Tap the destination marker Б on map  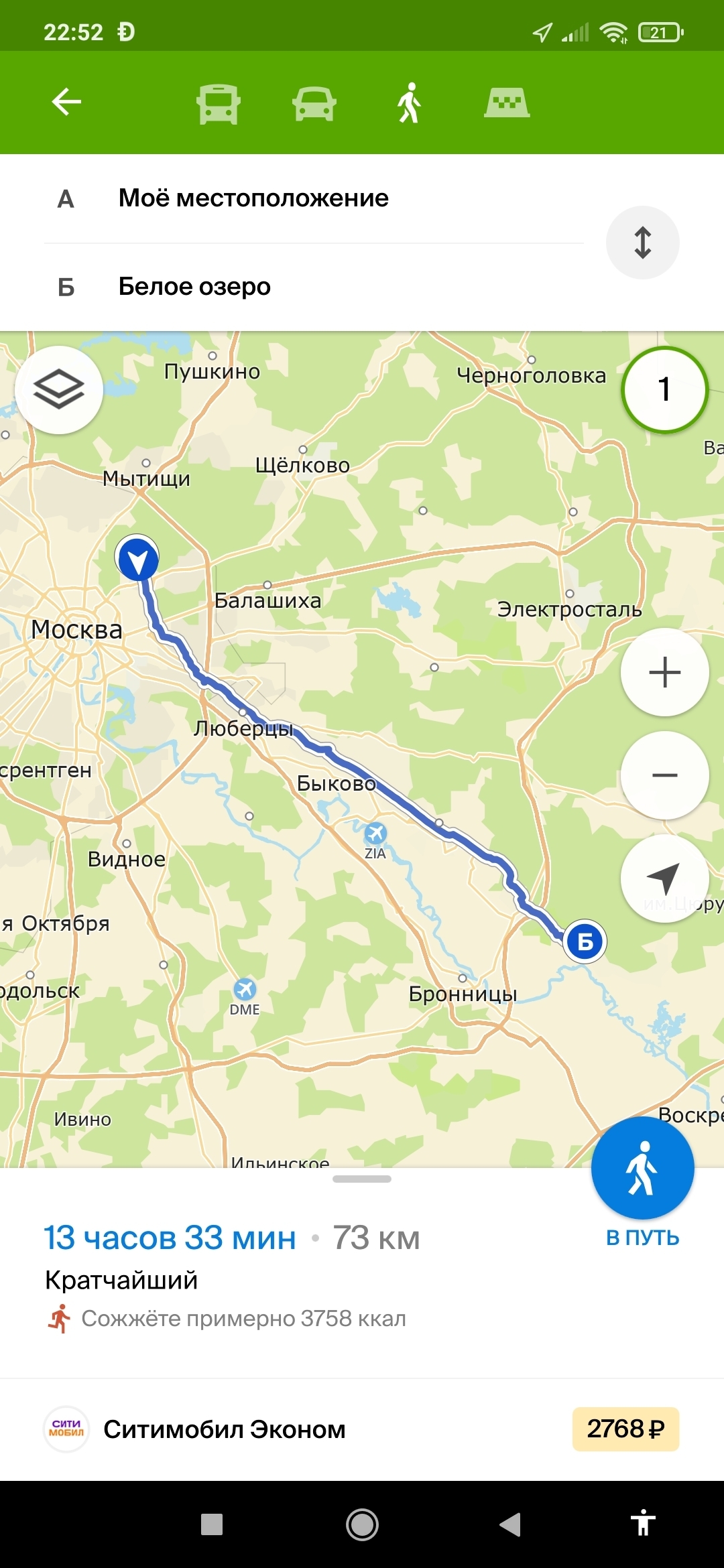(585, 941)
